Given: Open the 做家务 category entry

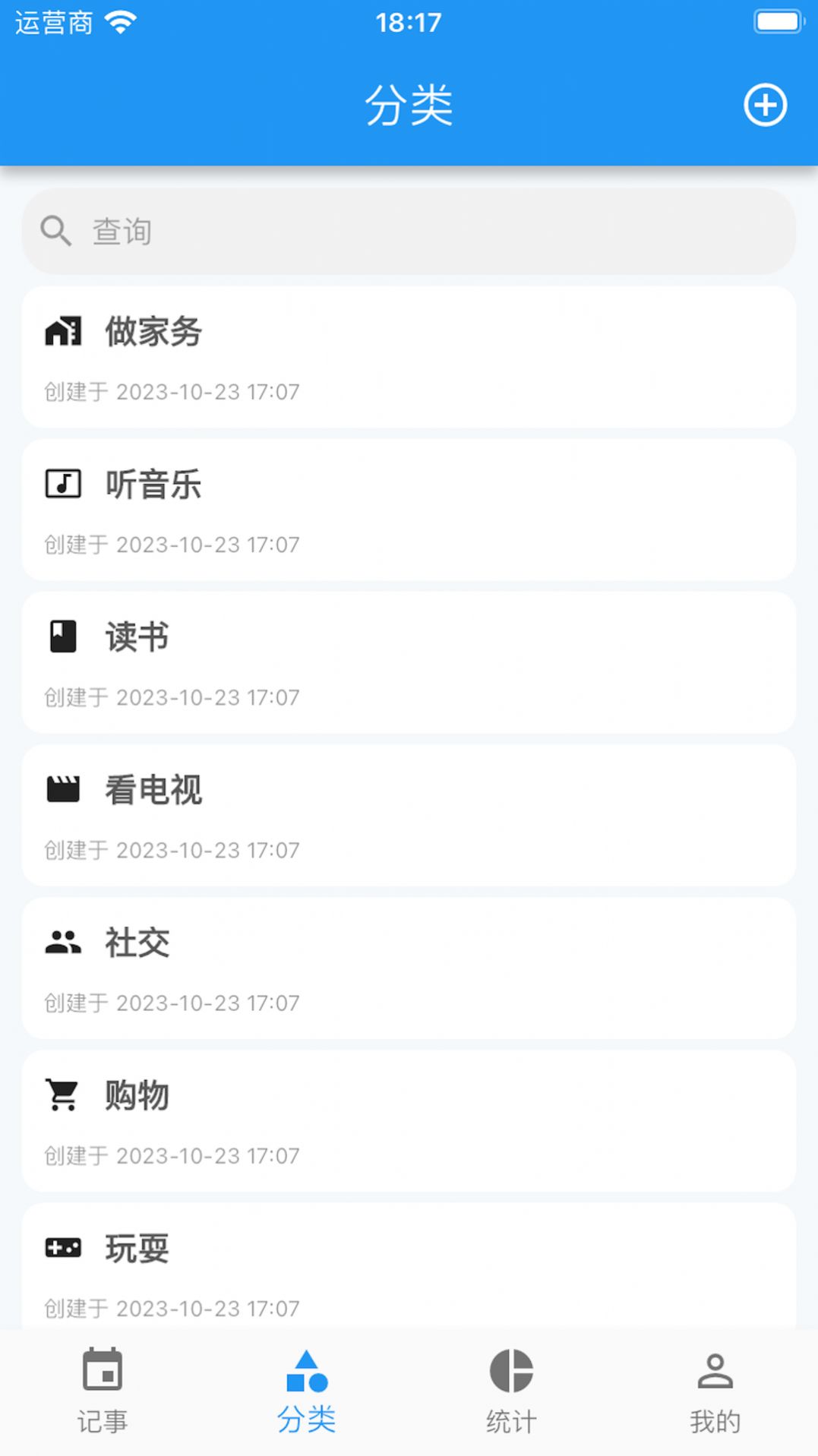Looking at the screenshot, I should pos(409,357).
